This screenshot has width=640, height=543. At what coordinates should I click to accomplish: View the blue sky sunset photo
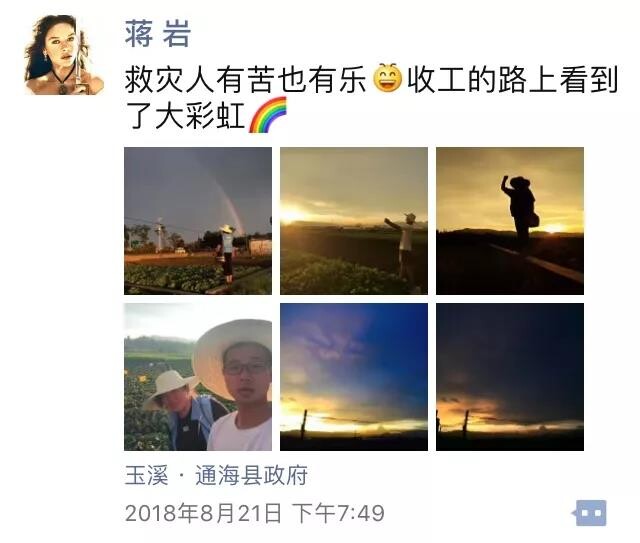(354, 377)
